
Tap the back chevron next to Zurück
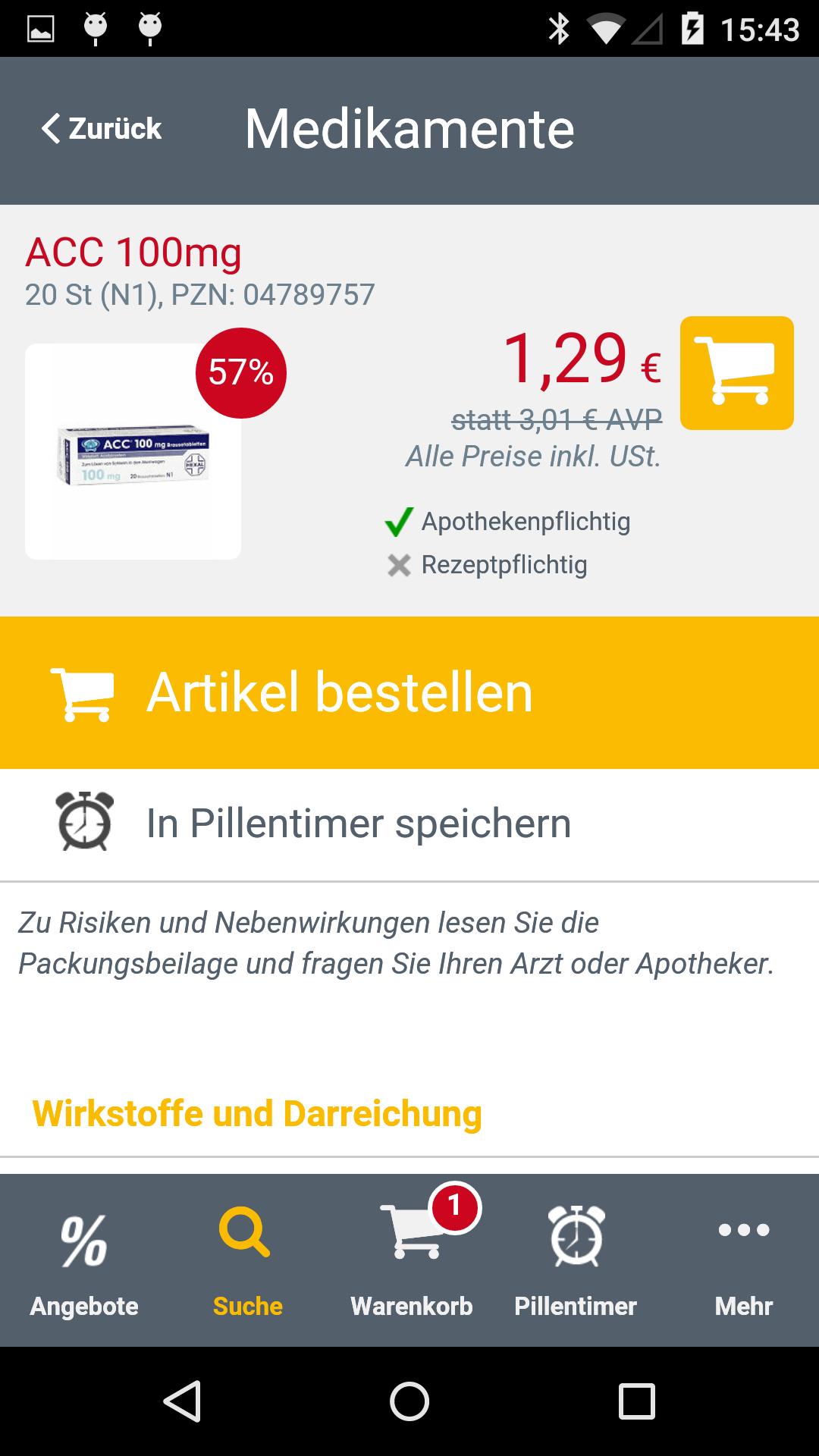(x=52, y=127)
